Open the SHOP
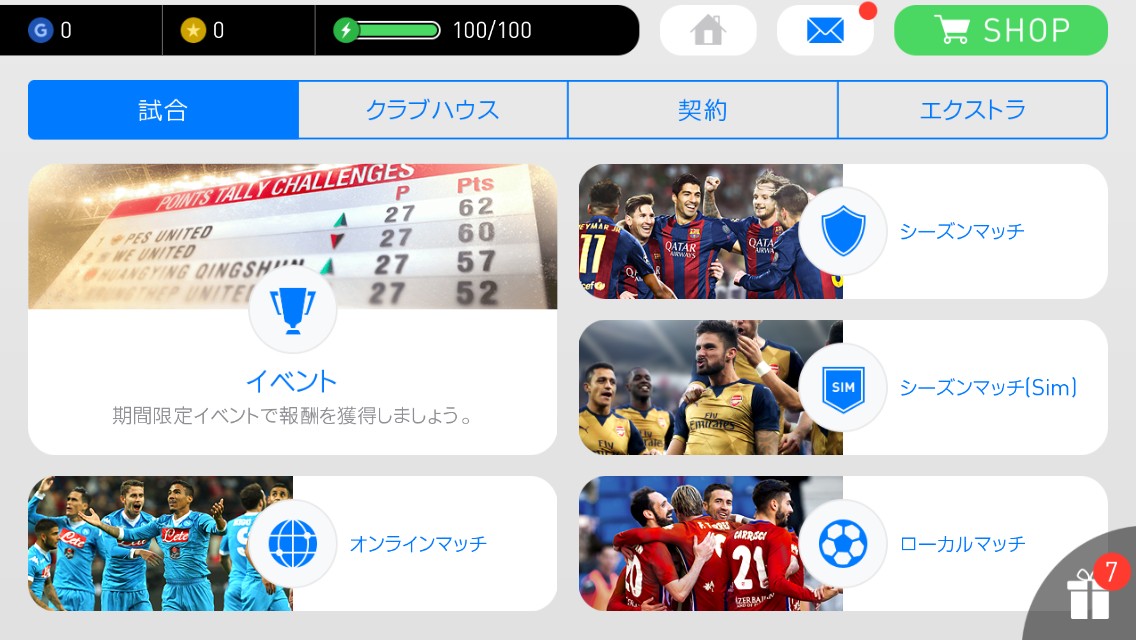 click(1001, 30)
